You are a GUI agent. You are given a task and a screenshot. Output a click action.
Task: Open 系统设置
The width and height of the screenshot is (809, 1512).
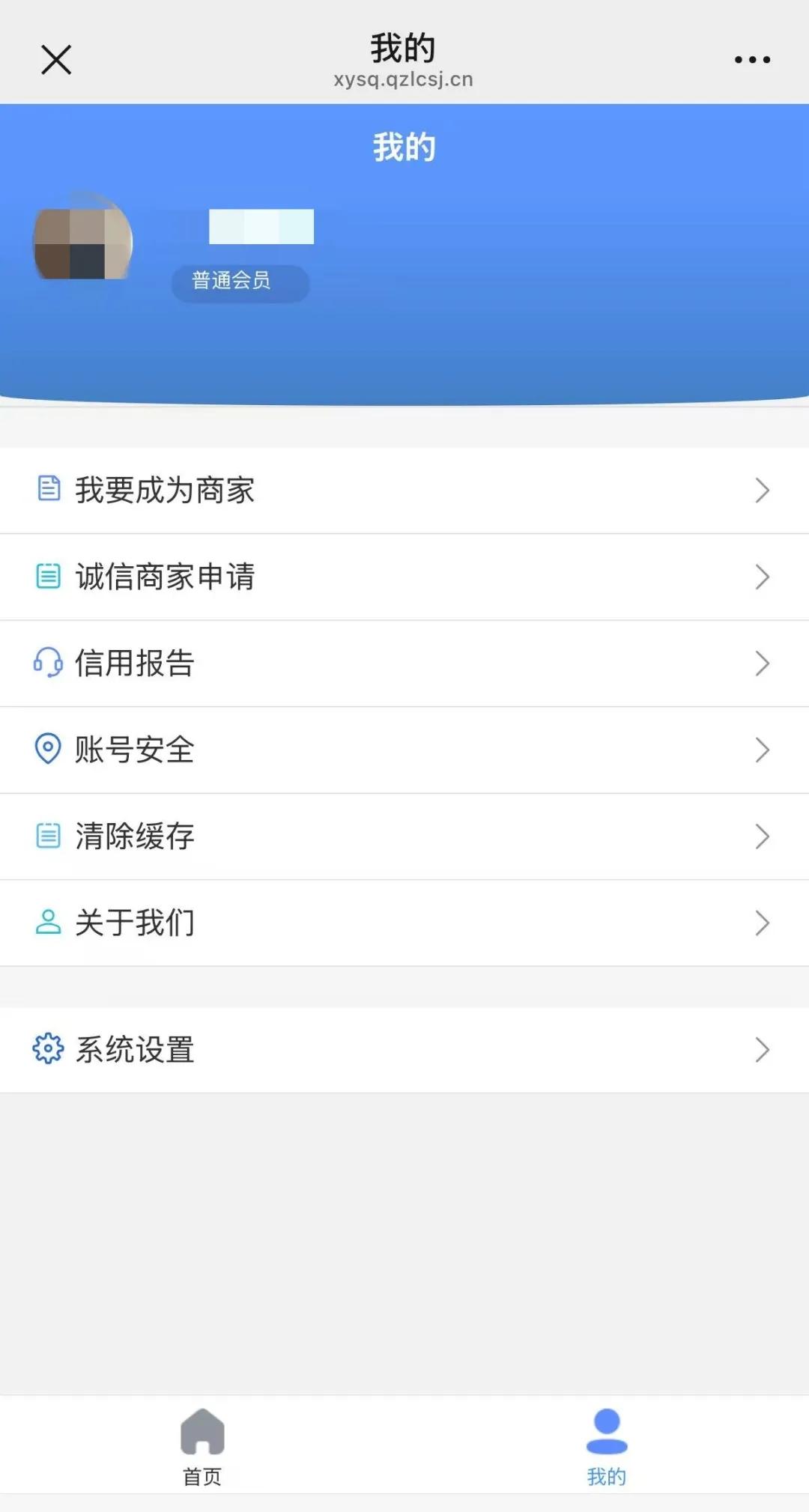(x=404, y=1050)
